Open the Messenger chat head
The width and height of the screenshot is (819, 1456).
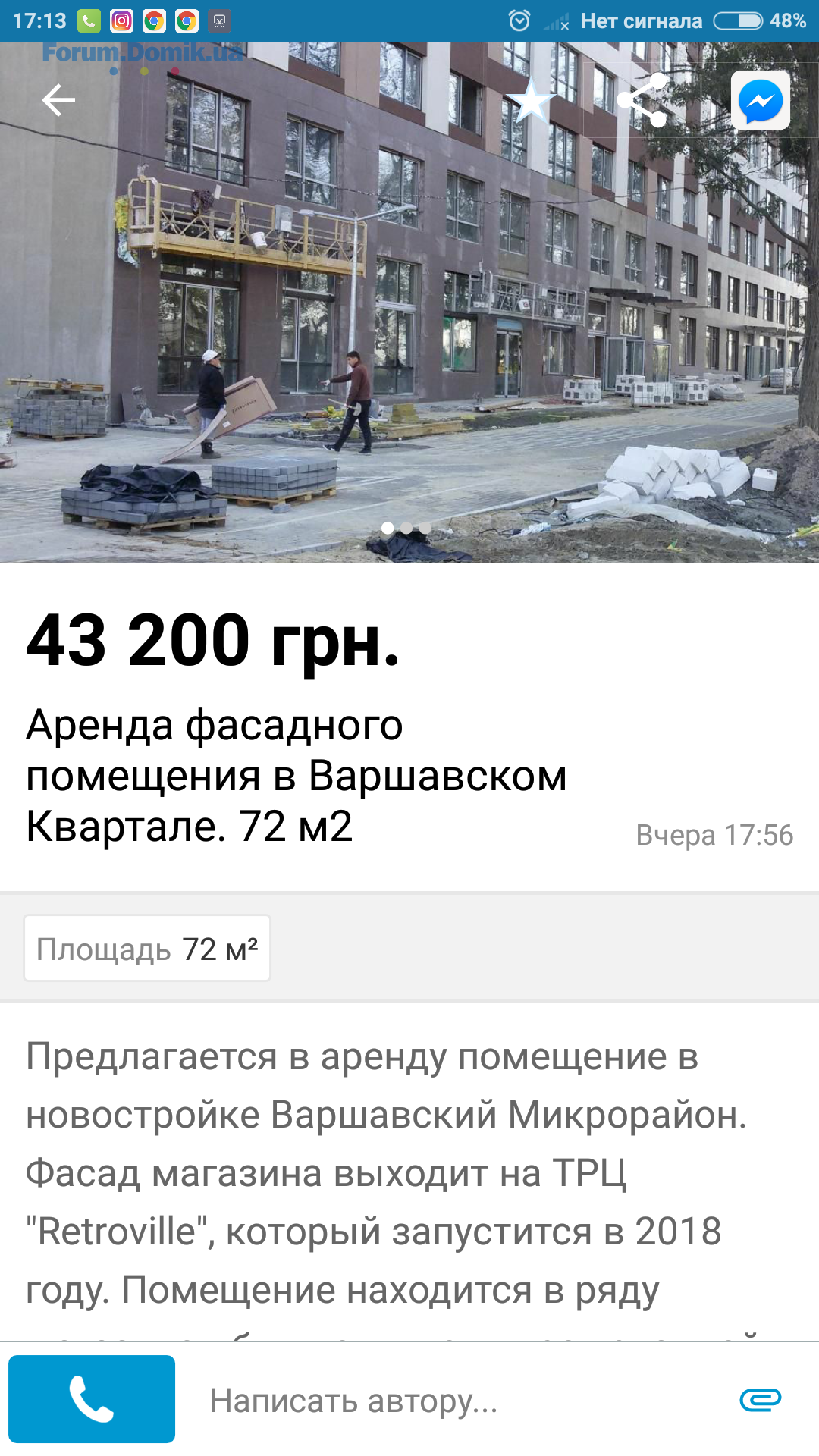(760, 100)
